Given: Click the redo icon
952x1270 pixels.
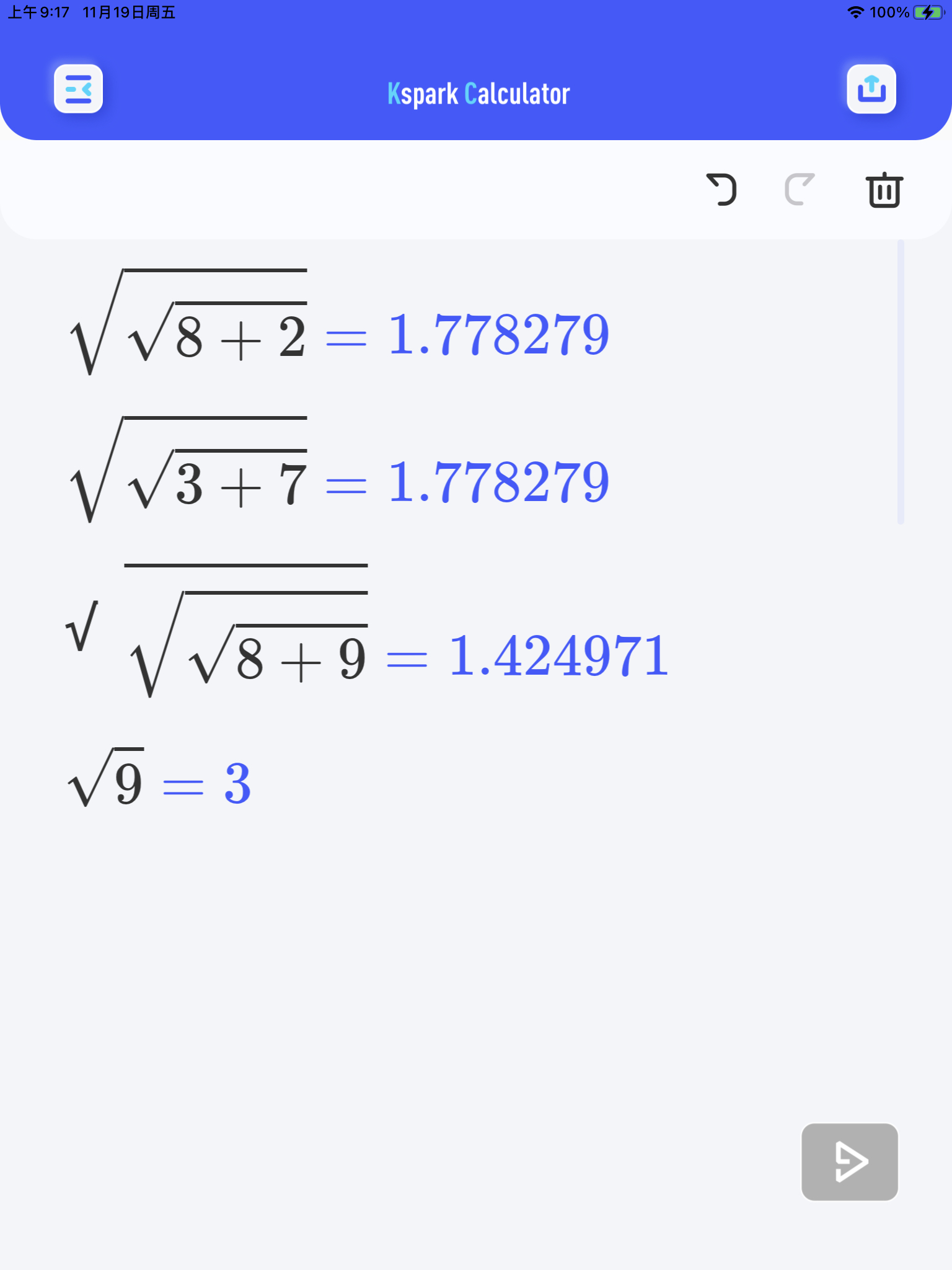Looking at the screenshot, I should (800, 190).
